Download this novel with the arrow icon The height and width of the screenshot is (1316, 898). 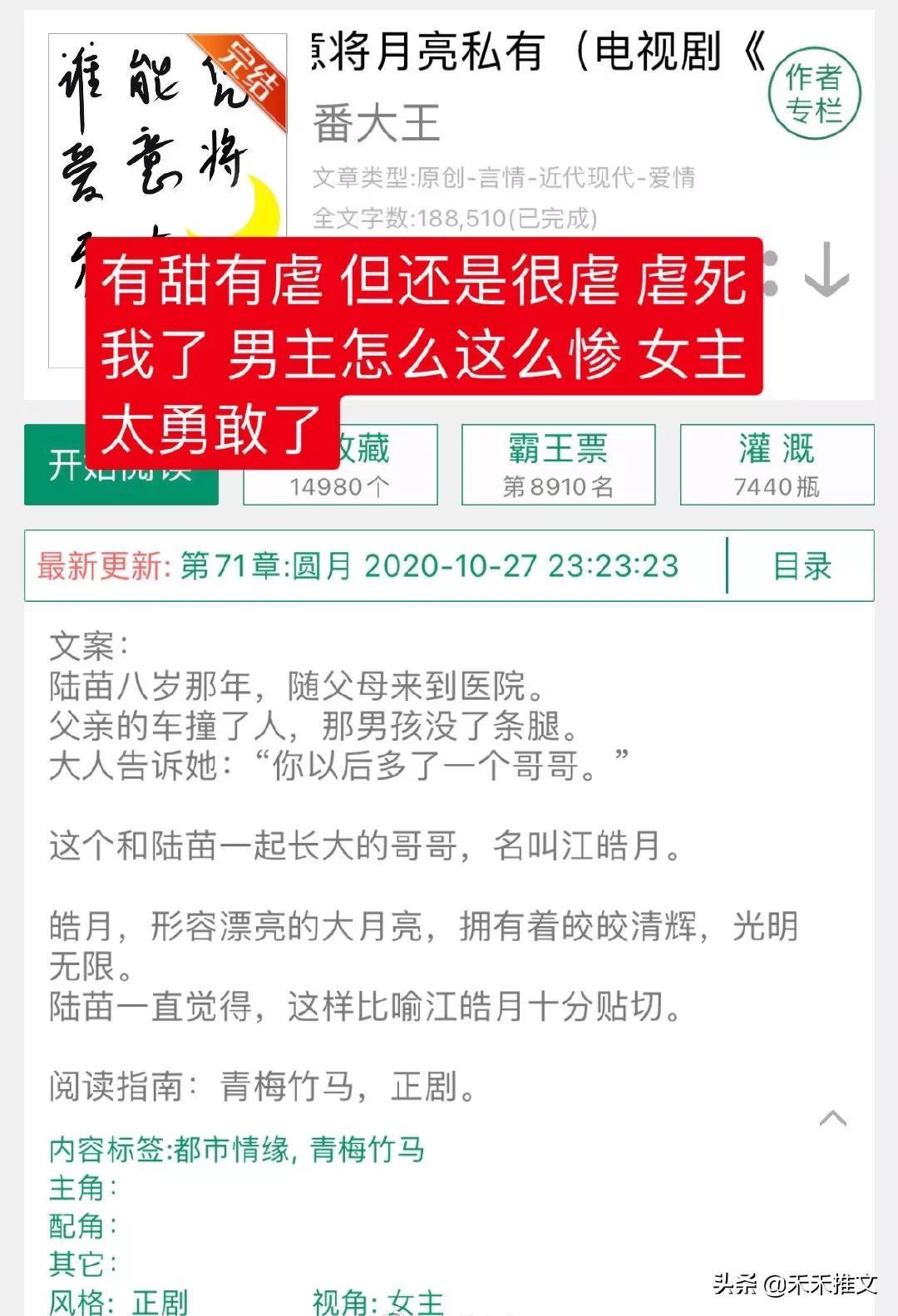tap(826, 271)
